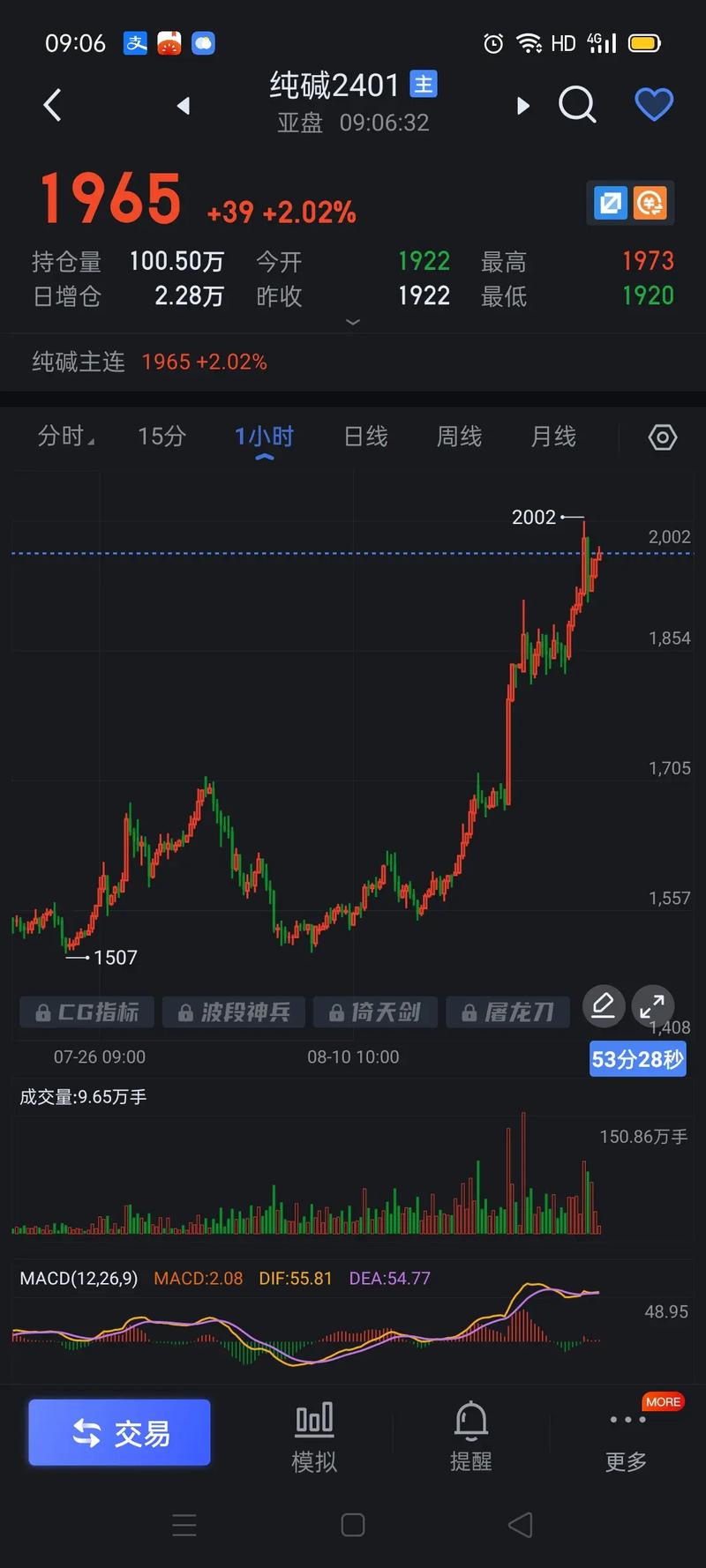Expand the chart to fullscreen with arrows icon

[x=653, y=1007]
